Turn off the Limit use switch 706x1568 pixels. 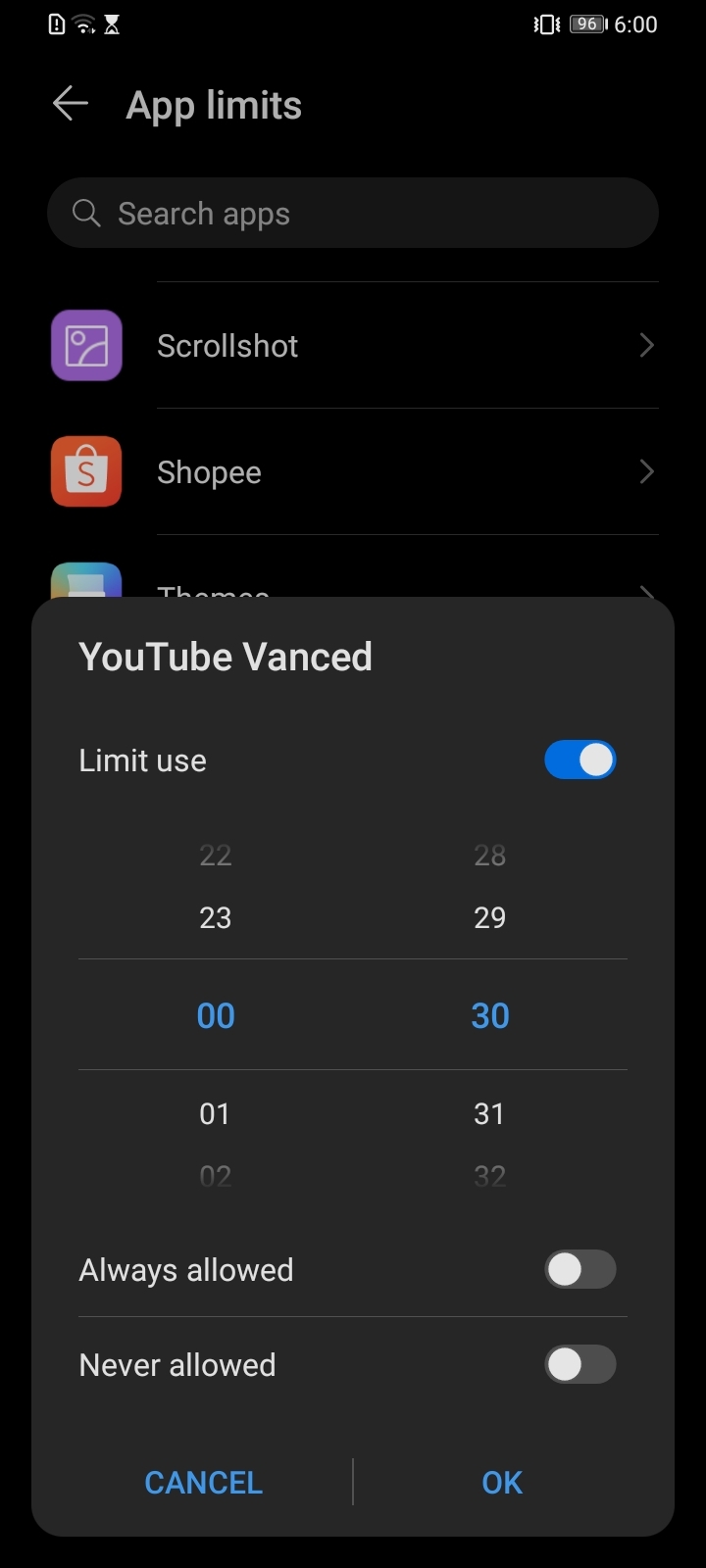(x=580, y=760)
